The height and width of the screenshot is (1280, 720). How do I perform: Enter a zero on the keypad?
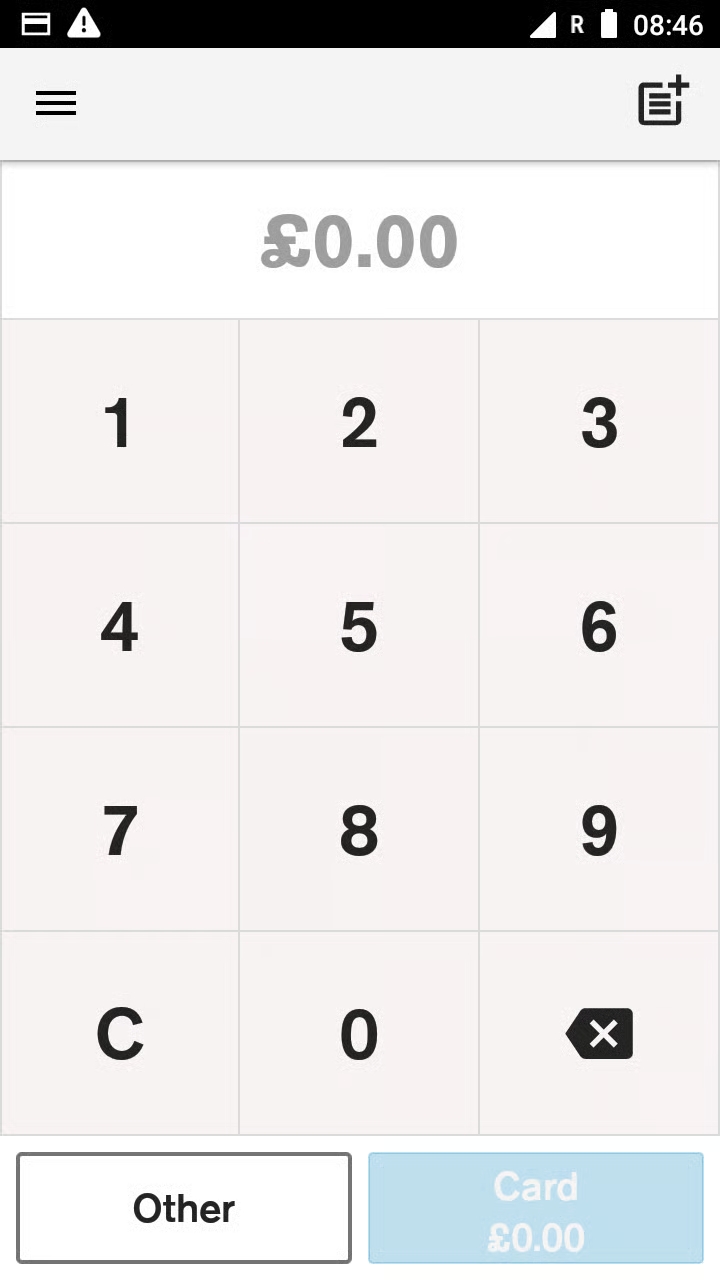(x=359, y=1034)
